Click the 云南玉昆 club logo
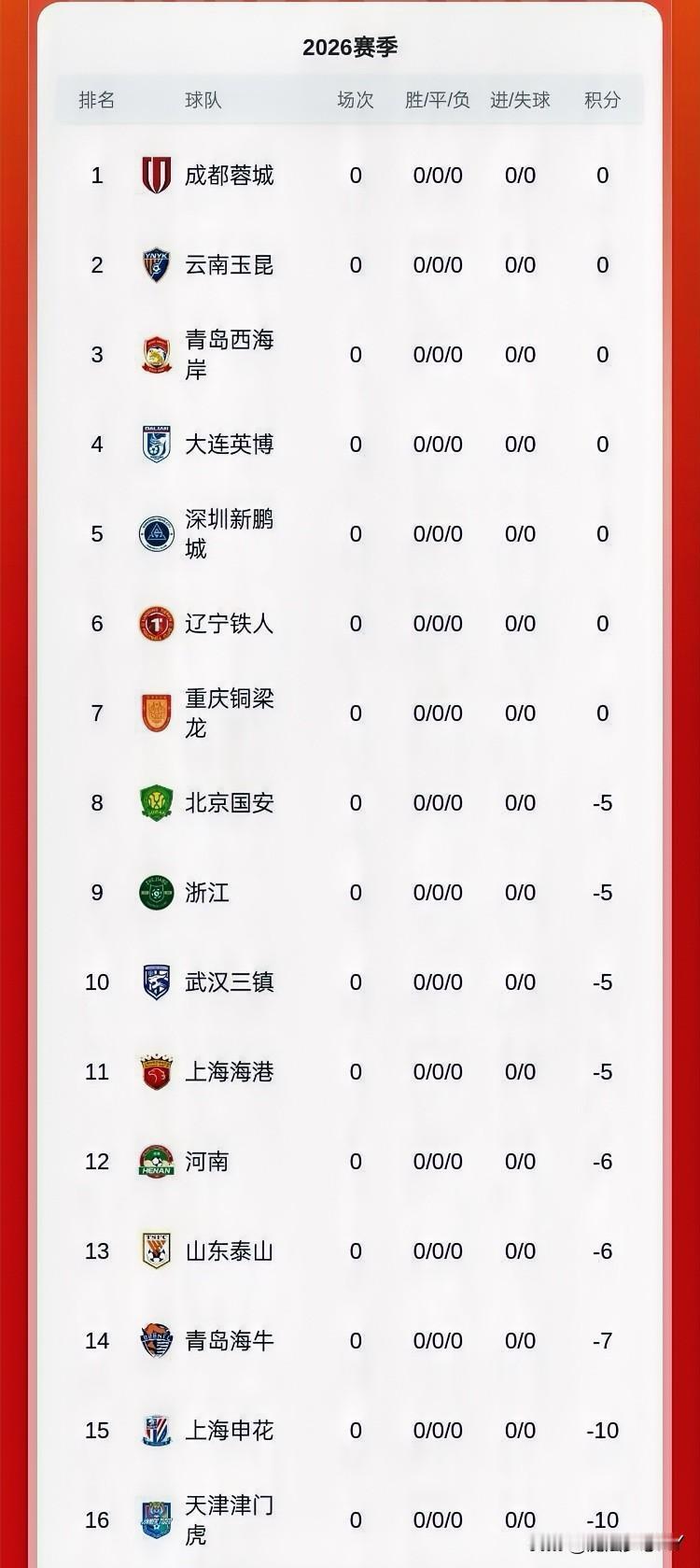Screen dimensions: 700x1568 click(155, 264)
